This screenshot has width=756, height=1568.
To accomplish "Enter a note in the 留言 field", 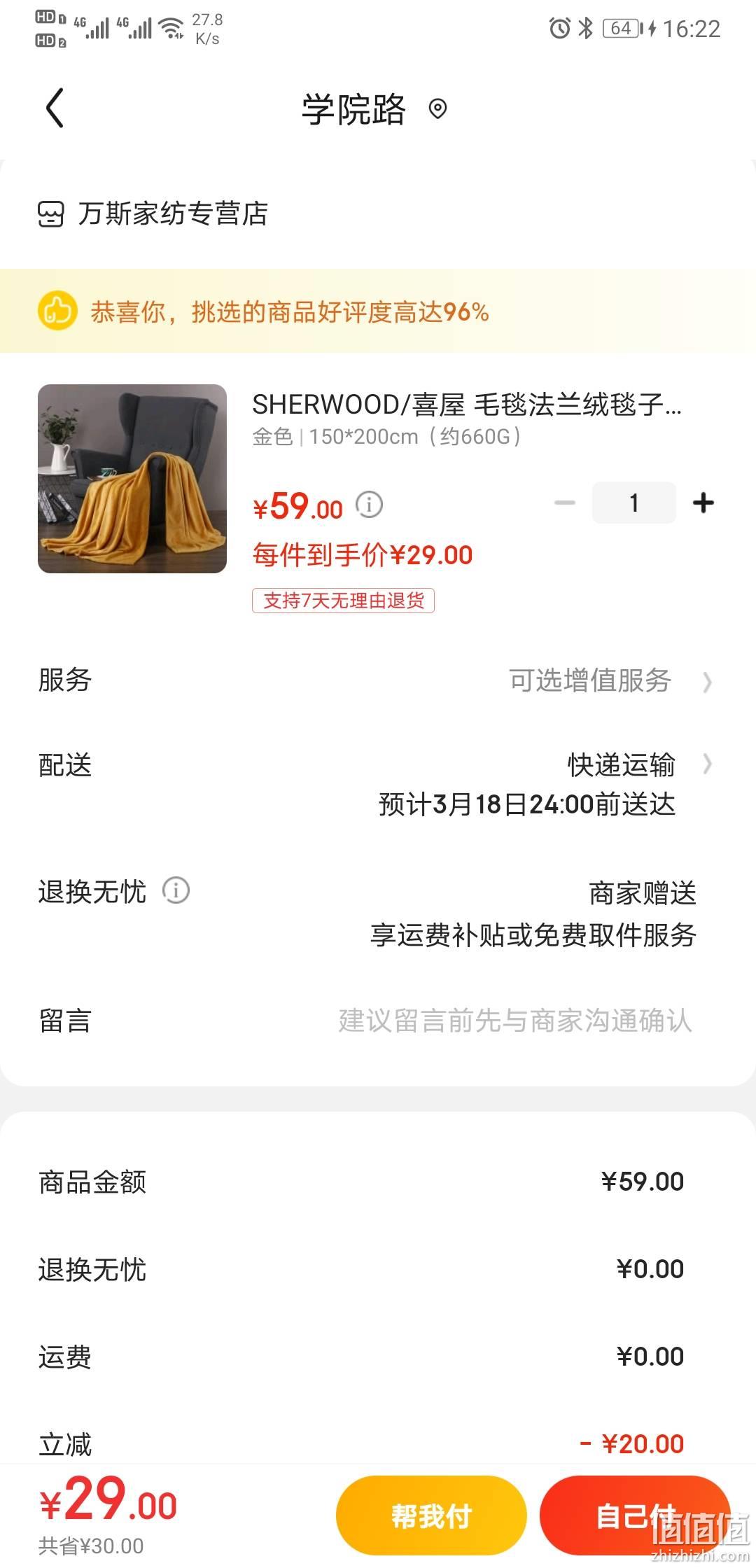I will pyautogui.click(x=378, y=1021).
